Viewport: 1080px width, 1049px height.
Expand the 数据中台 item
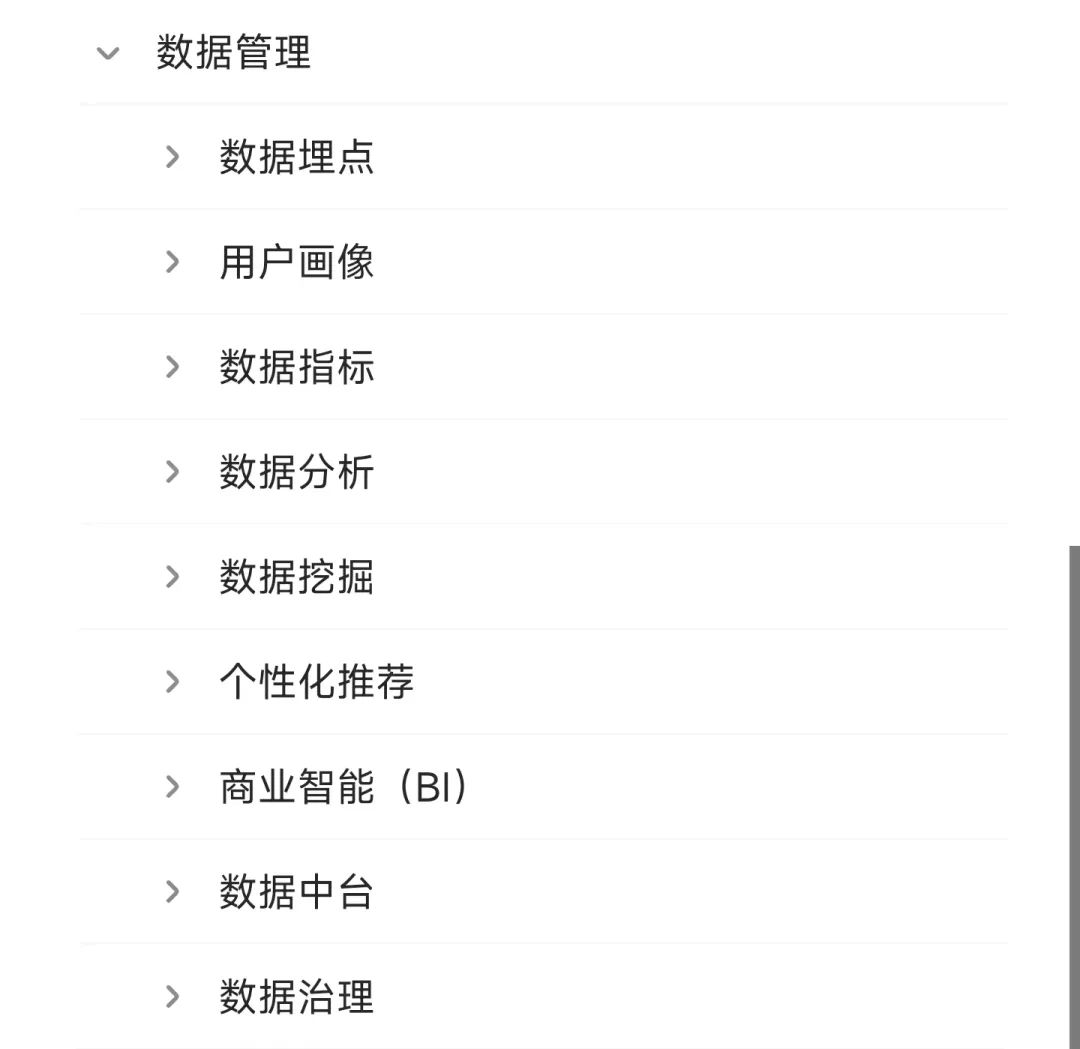173,892
